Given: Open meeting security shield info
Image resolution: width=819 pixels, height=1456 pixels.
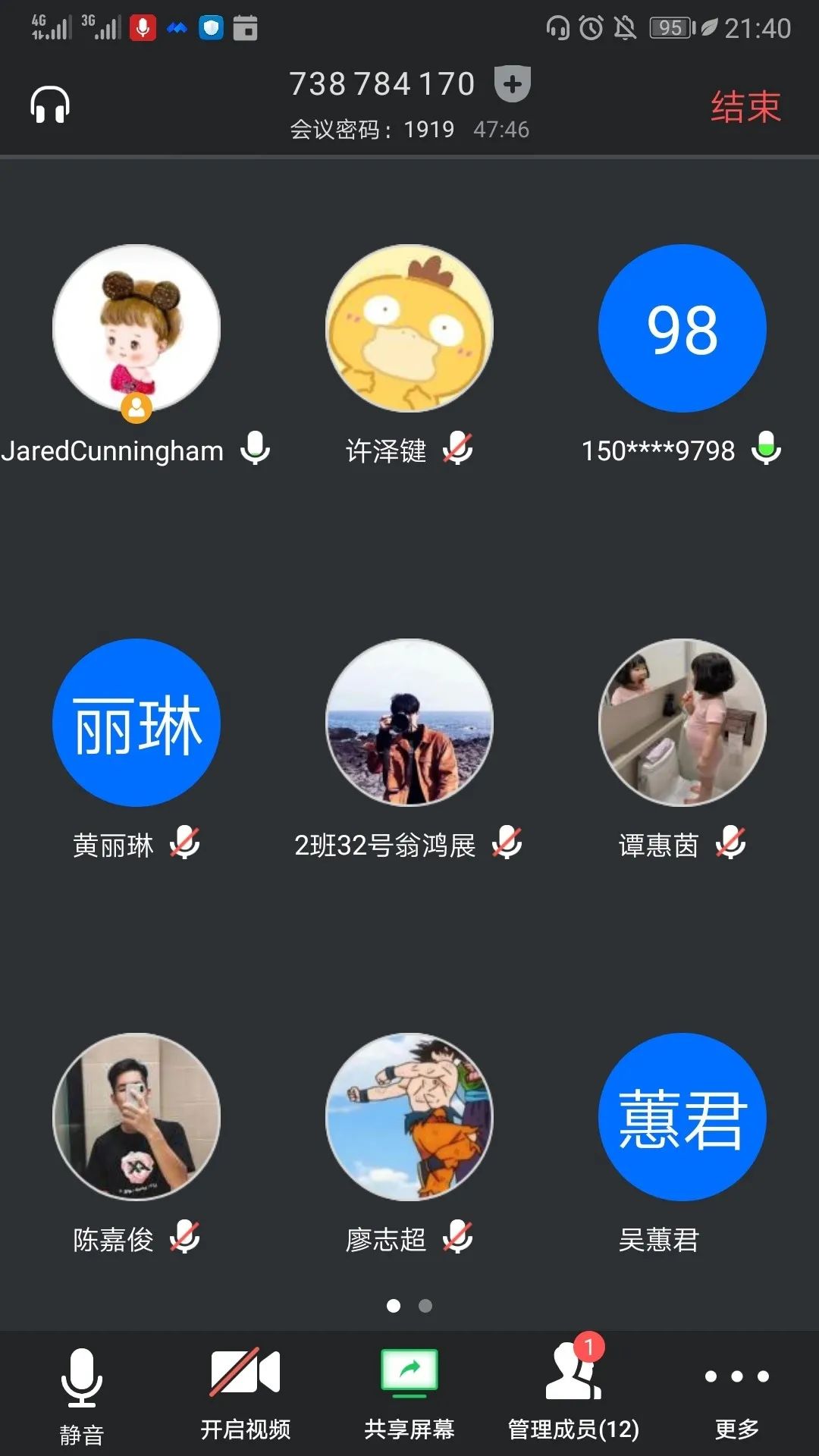Looking at the screenshot, I should (x=513, y=83).
